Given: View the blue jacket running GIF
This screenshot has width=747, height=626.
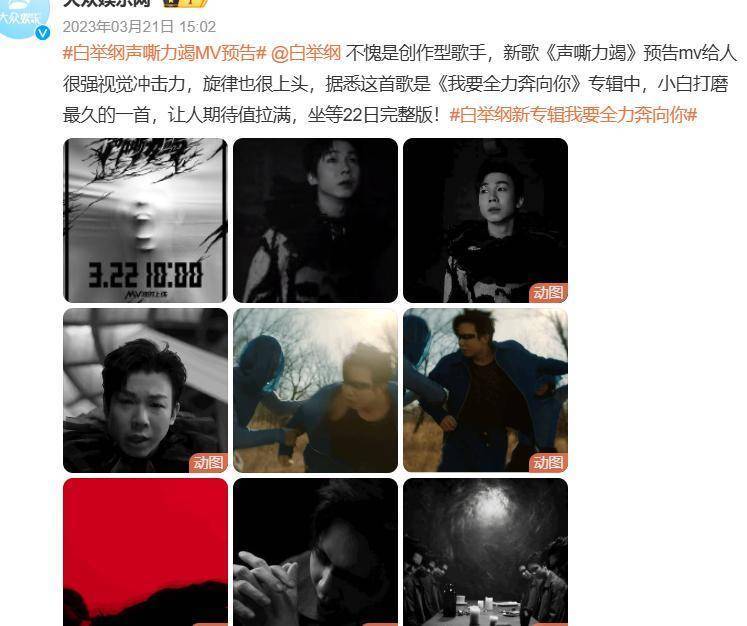Looking at the screenshot, I should point(485,390).
